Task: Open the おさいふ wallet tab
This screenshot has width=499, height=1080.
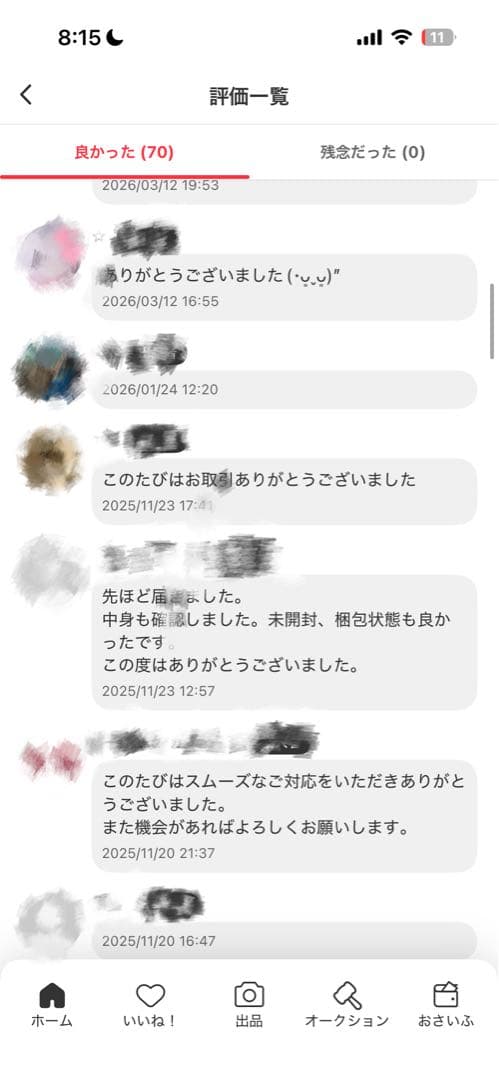Action: [x=446, y=1005]
